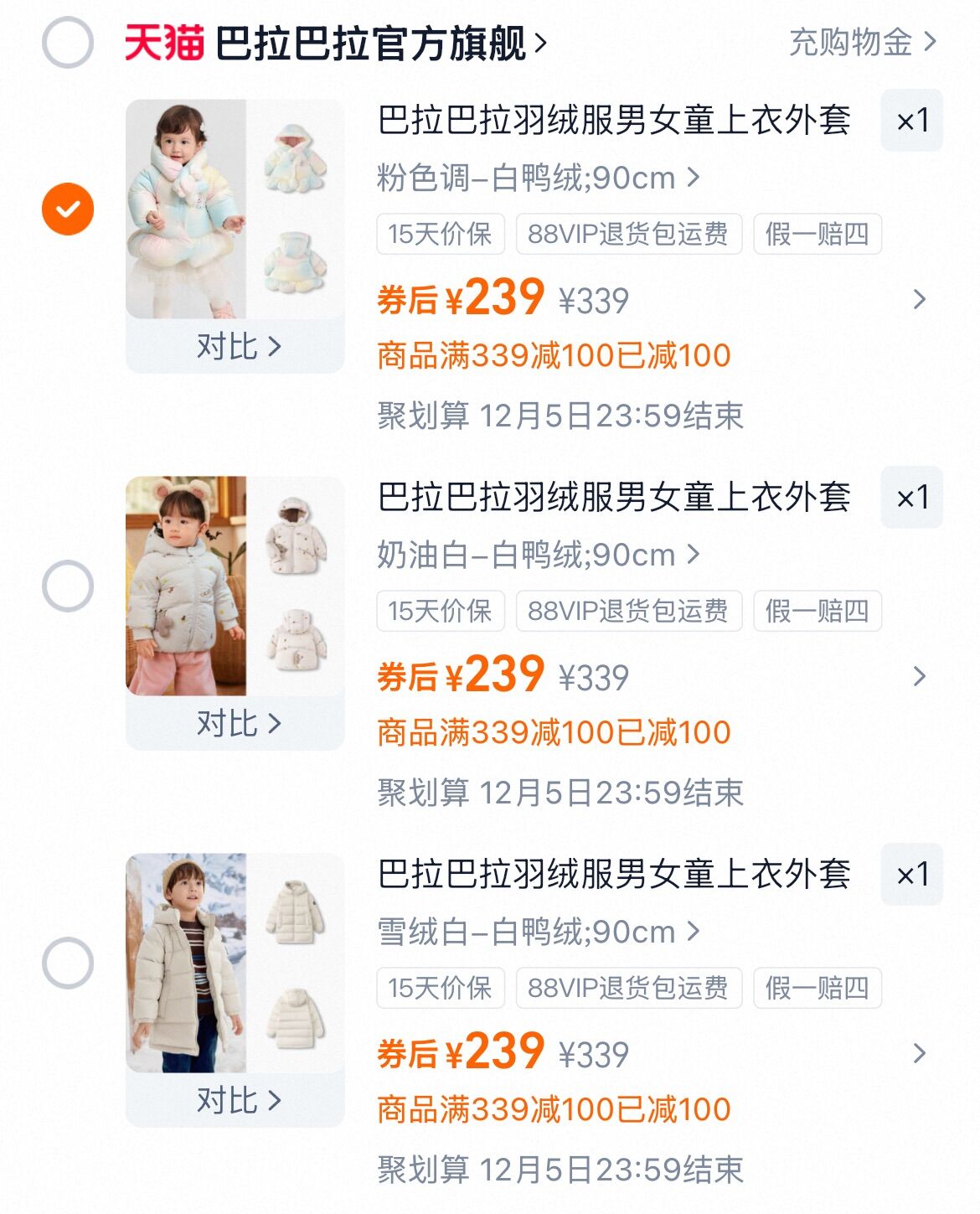Change the 雪绒白-白鸭绒;90cm variant

[538, 932]
